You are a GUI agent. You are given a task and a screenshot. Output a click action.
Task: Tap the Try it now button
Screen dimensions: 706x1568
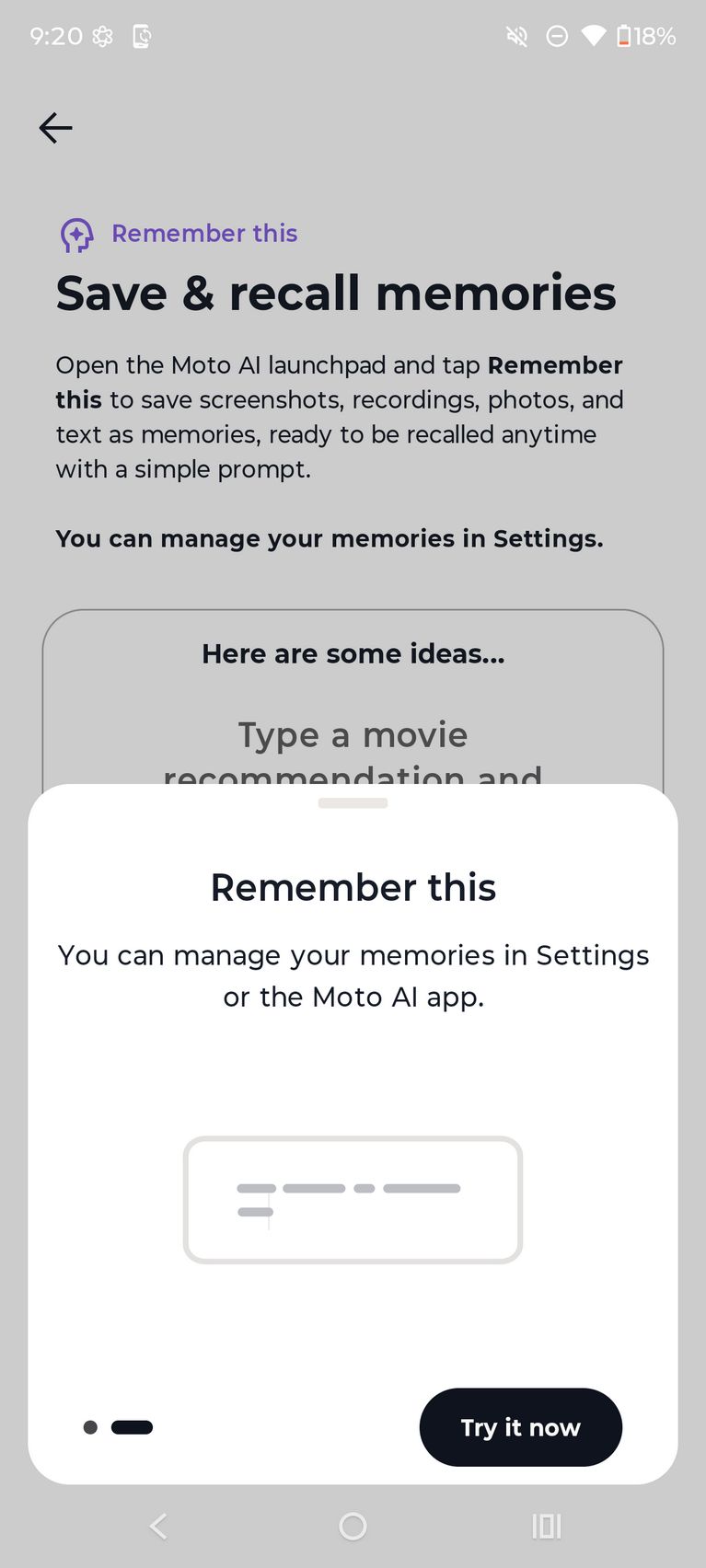click(x=520, y=1426)
